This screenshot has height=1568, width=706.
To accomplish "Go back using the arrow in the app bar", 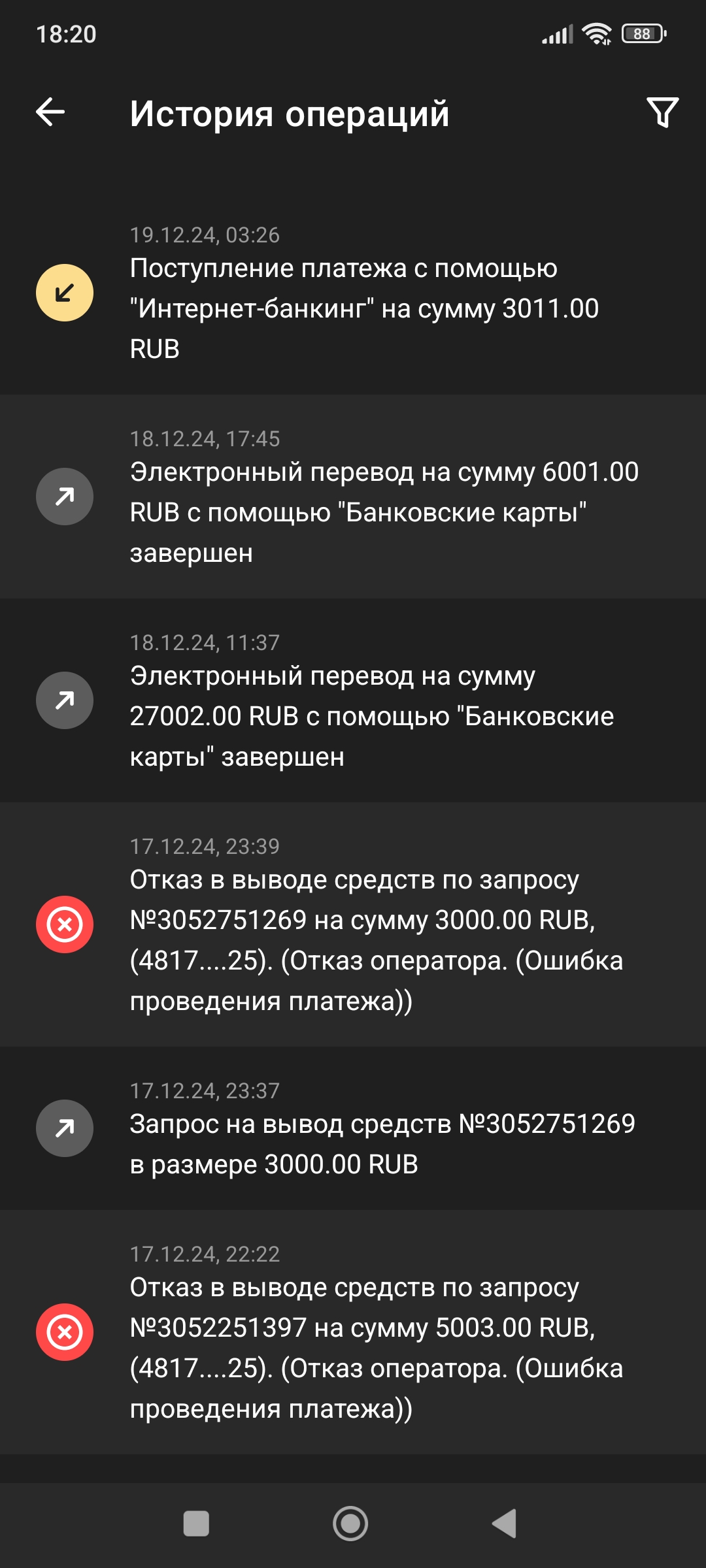I will click(x=50, y=112).
